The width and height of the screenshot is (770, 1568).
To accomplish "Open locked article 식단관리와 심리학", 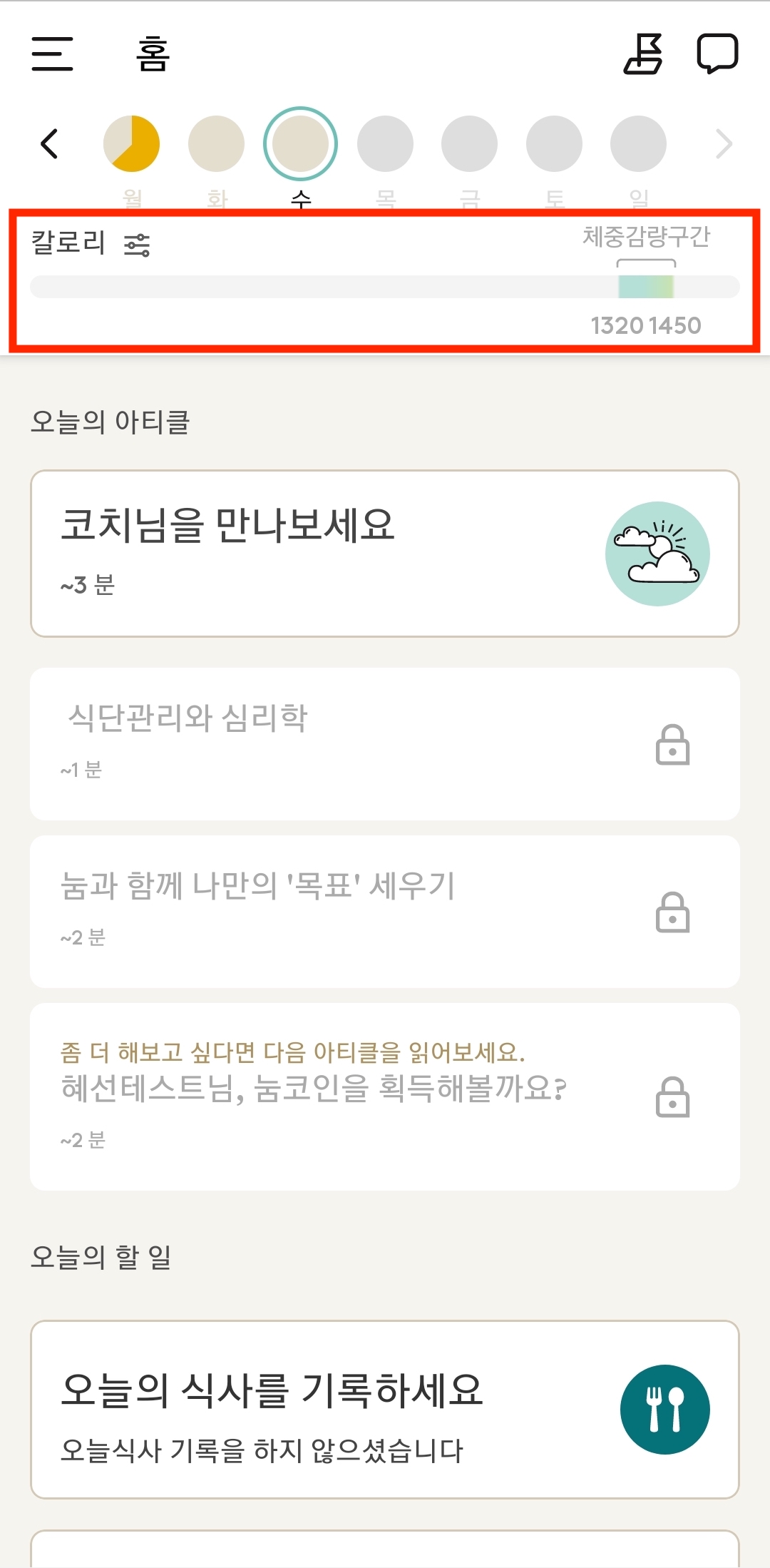I will coord(384,743).
